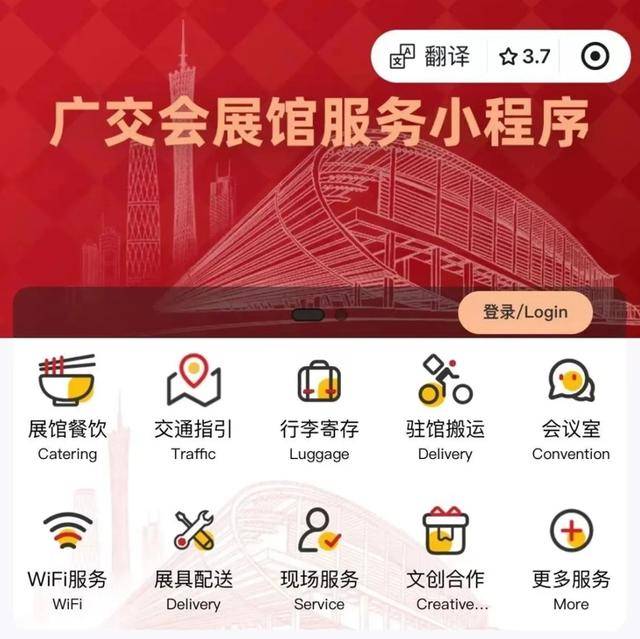Close the mini program via the circle icon
Image resolution: width=640 pixels, height=639 pixels.
[595, 57]
